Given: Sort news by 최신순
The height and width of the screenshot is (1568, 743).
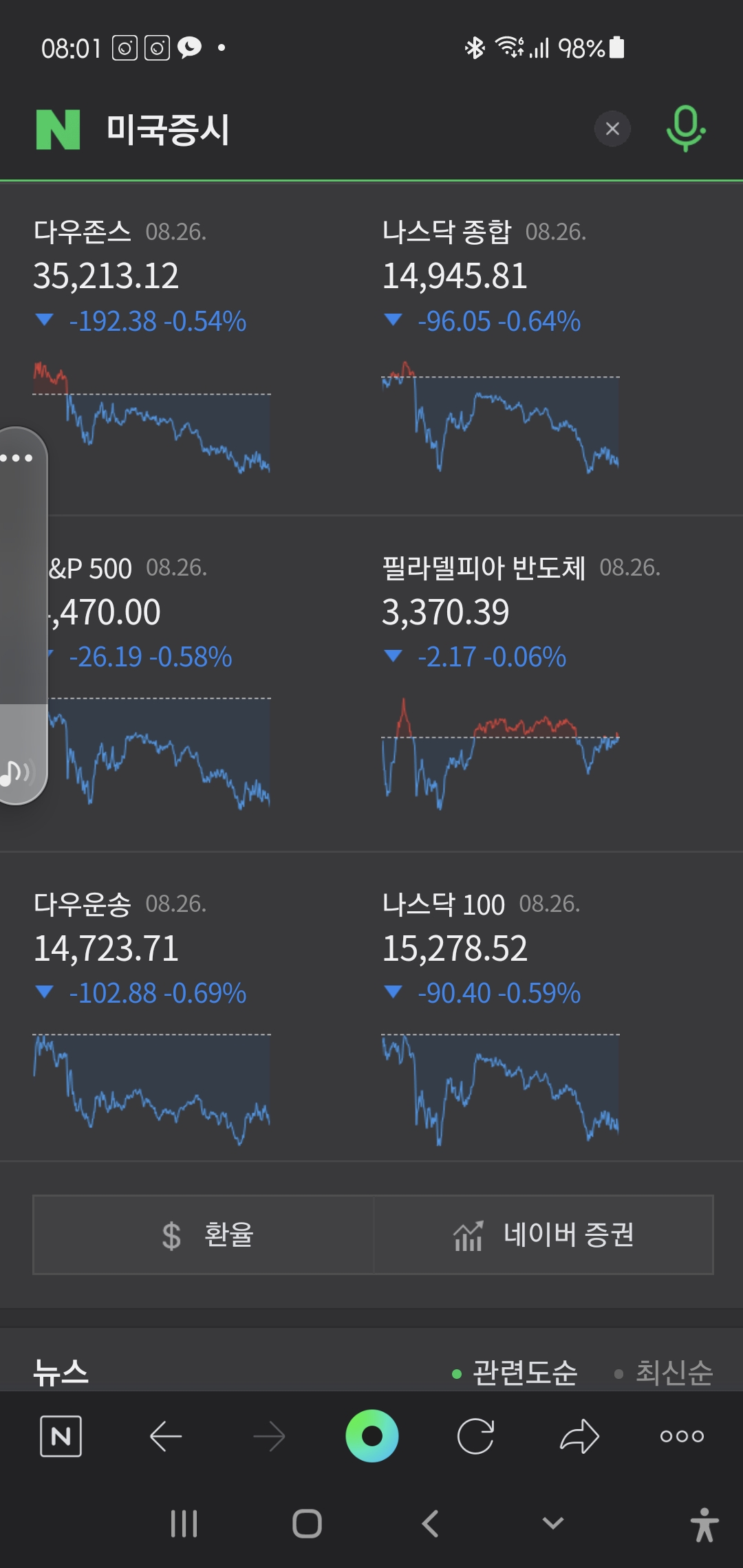Looking at the screenshot, I should pyautogui.click(x=673, y=1373).
